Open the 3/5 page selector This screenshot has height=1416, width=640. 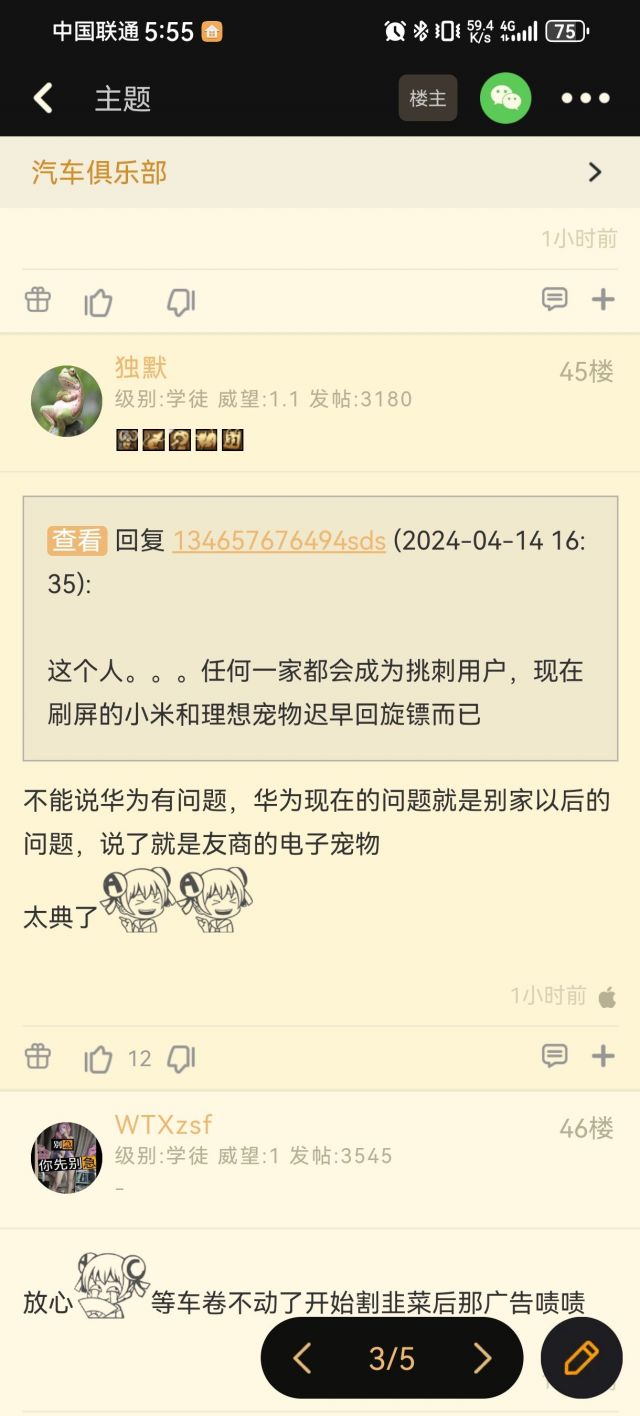(392, 1358)
